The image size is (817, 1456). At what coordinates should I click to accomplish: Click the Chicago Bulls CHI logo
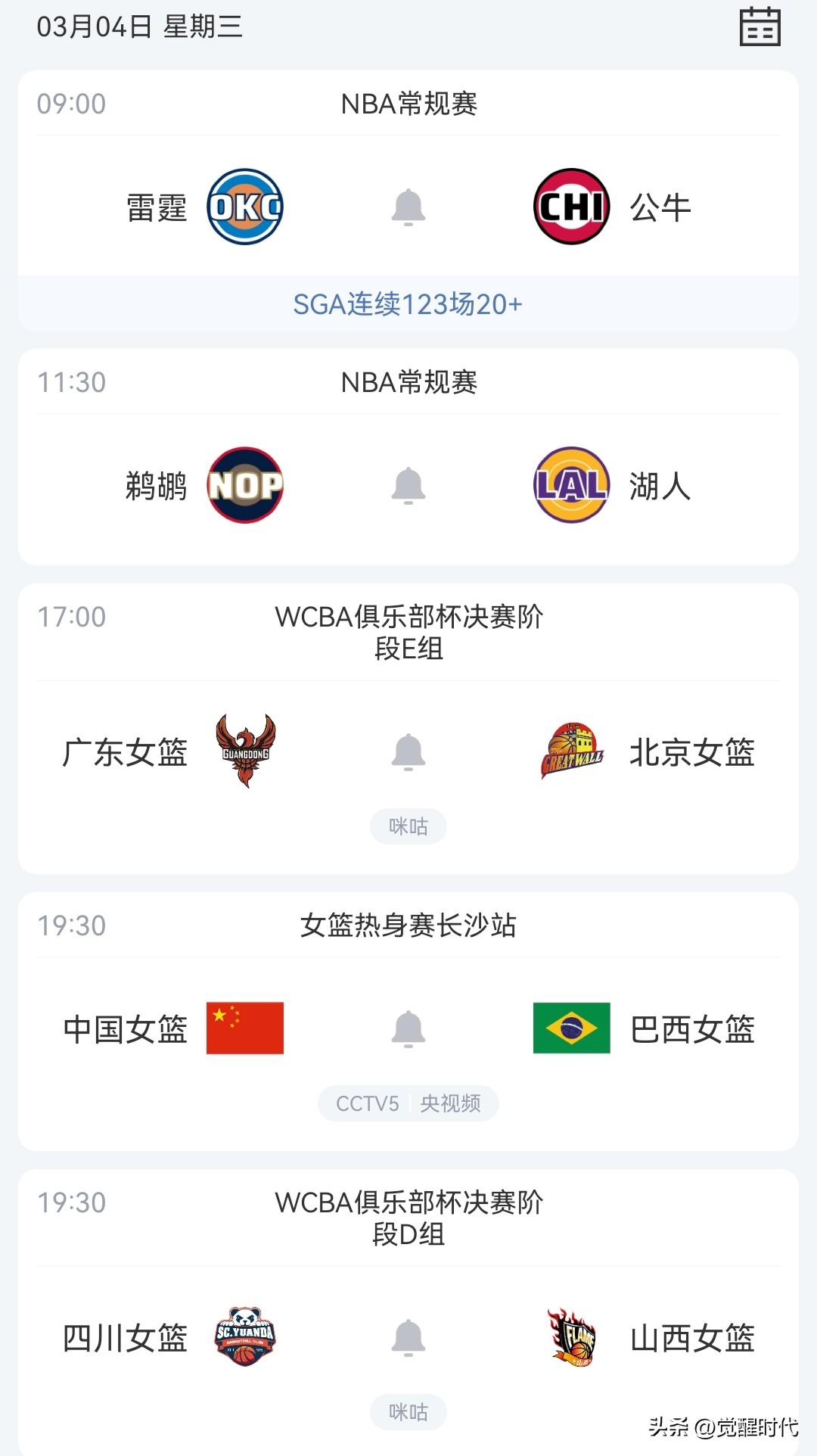(572, 204)
